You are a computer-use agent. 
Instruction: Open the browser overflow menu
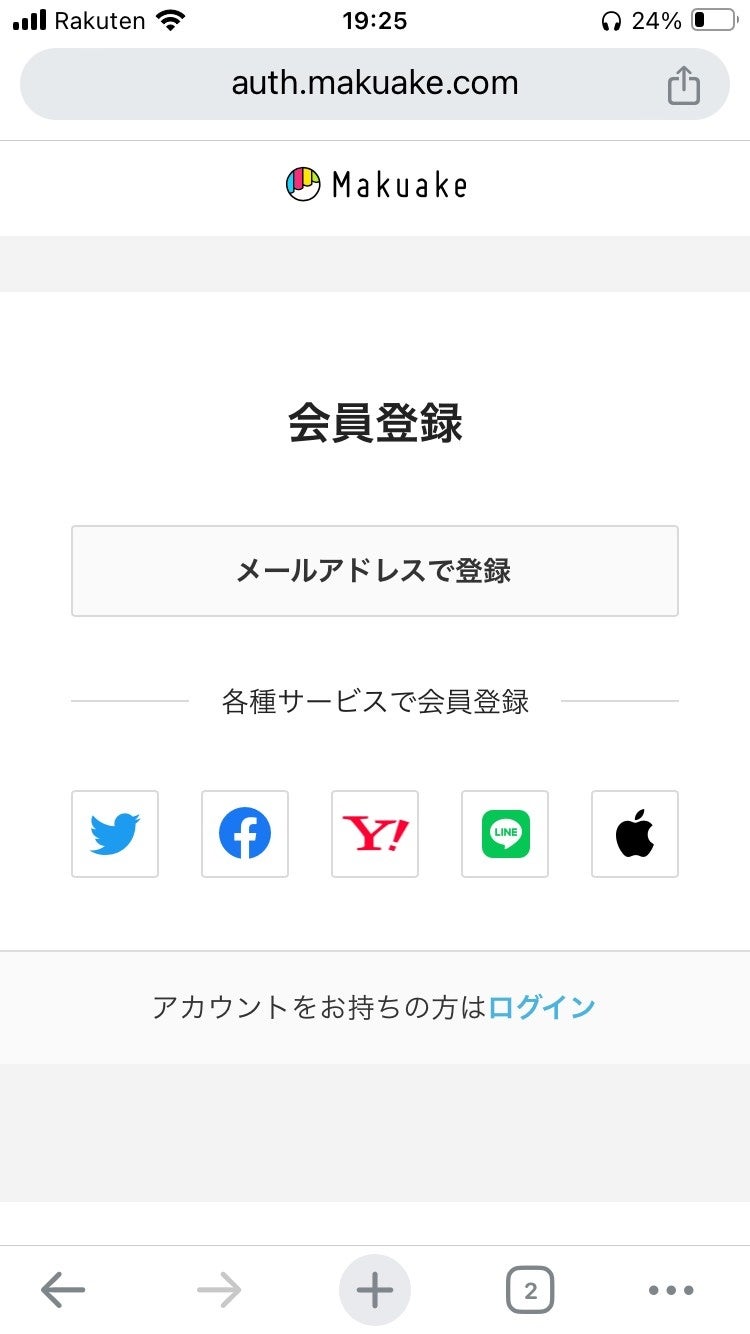[x=670, y=1290]
